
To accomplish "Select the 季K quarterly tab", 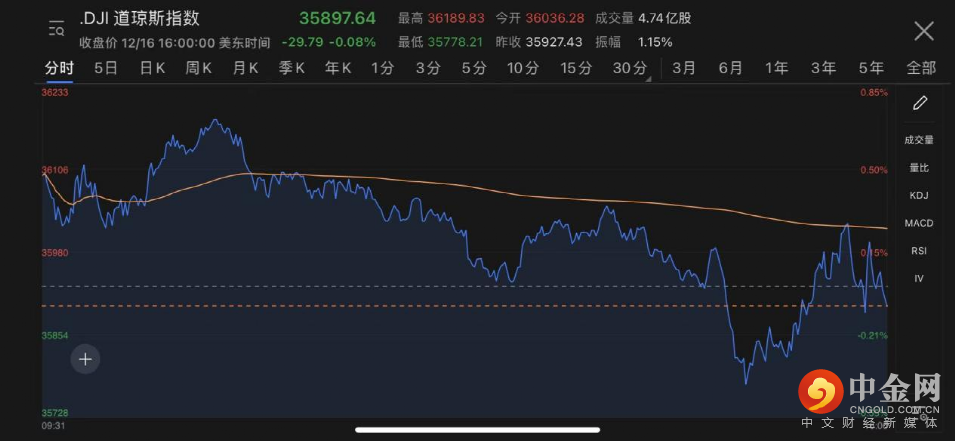I will (x=291, y=68).
